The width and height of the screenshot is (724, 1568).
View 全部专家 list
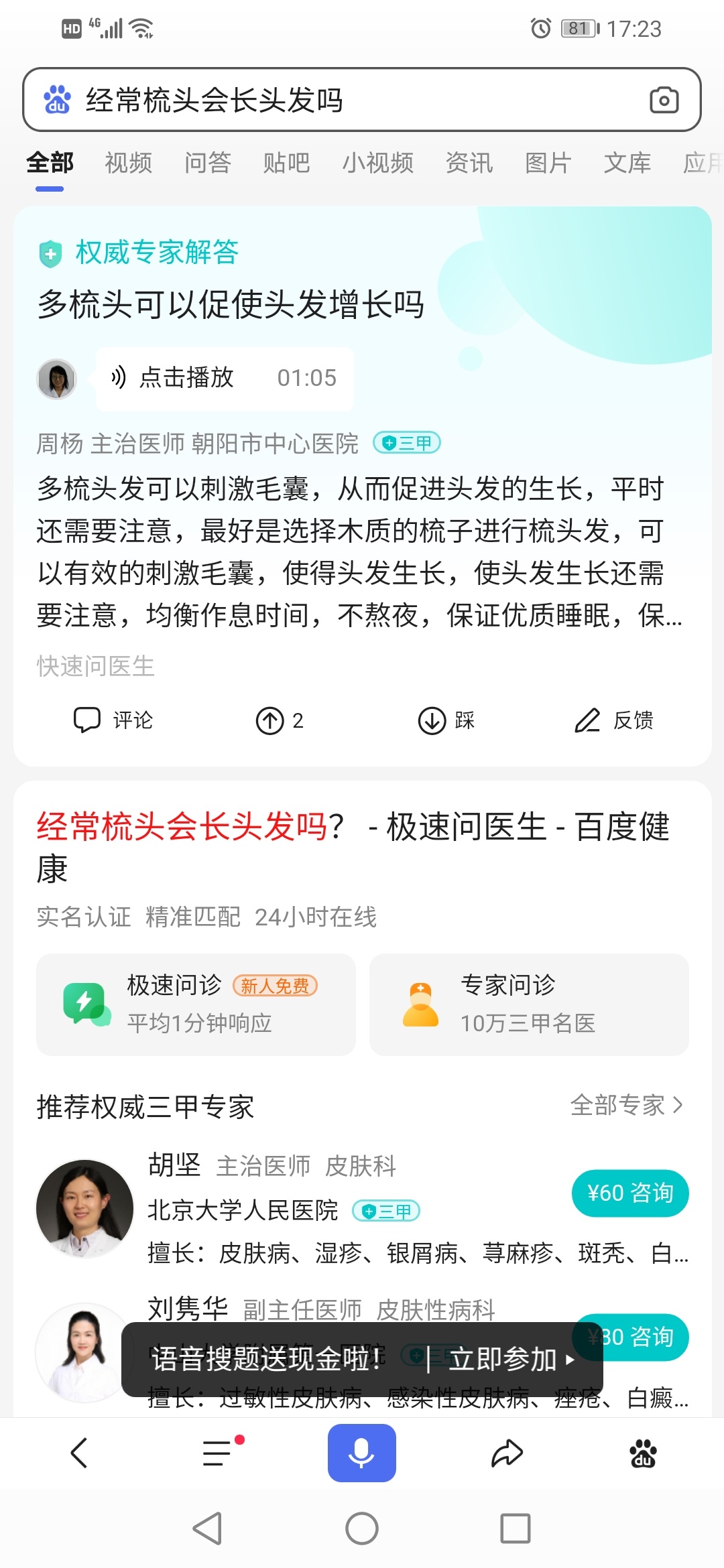[626, 1105]
